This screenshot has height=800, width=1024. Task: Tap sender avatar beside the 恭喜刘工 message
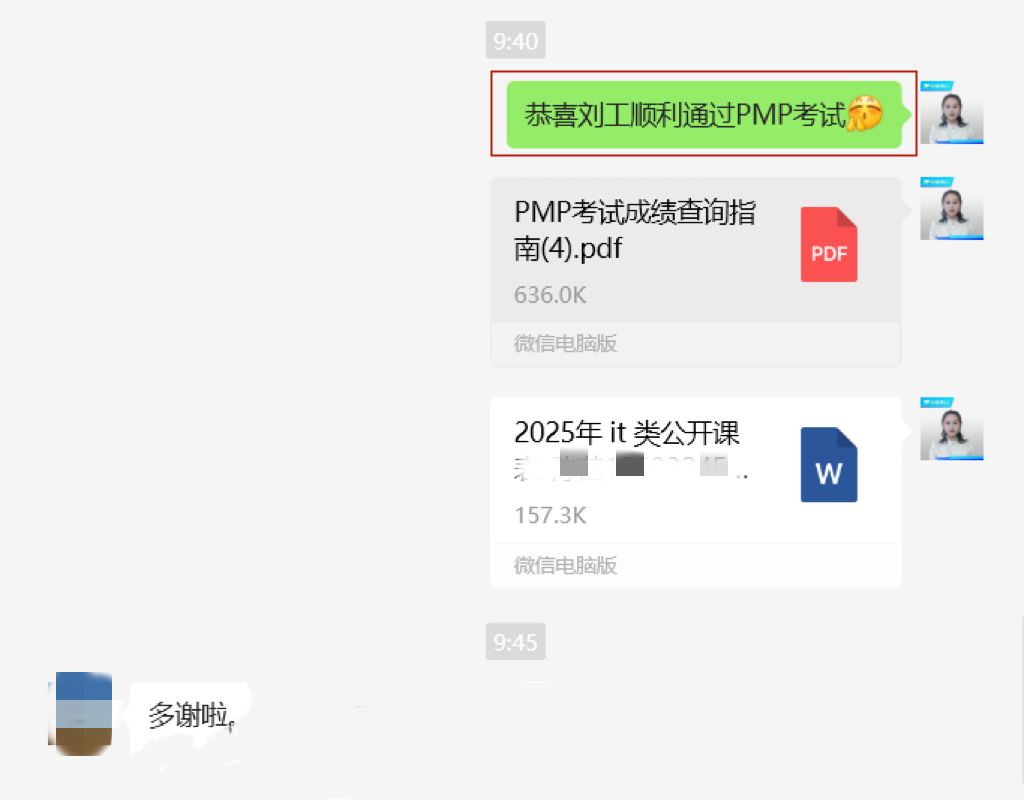[951, 113]
